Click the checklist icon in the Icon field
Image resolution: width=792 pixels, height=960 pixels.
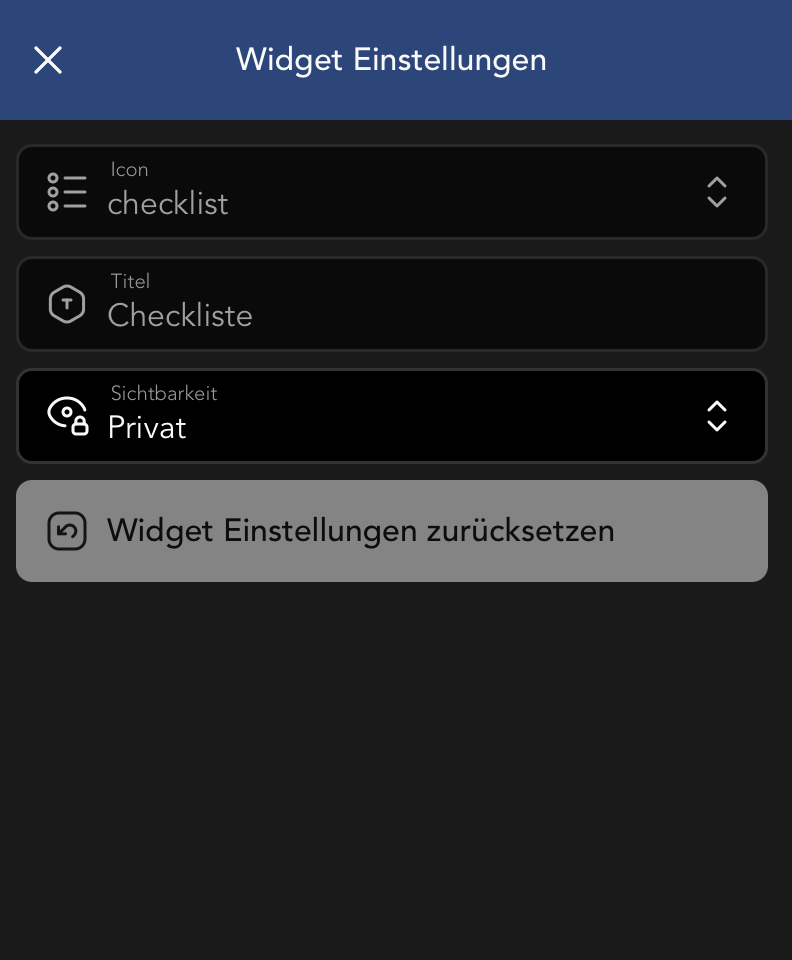(66, 192)
